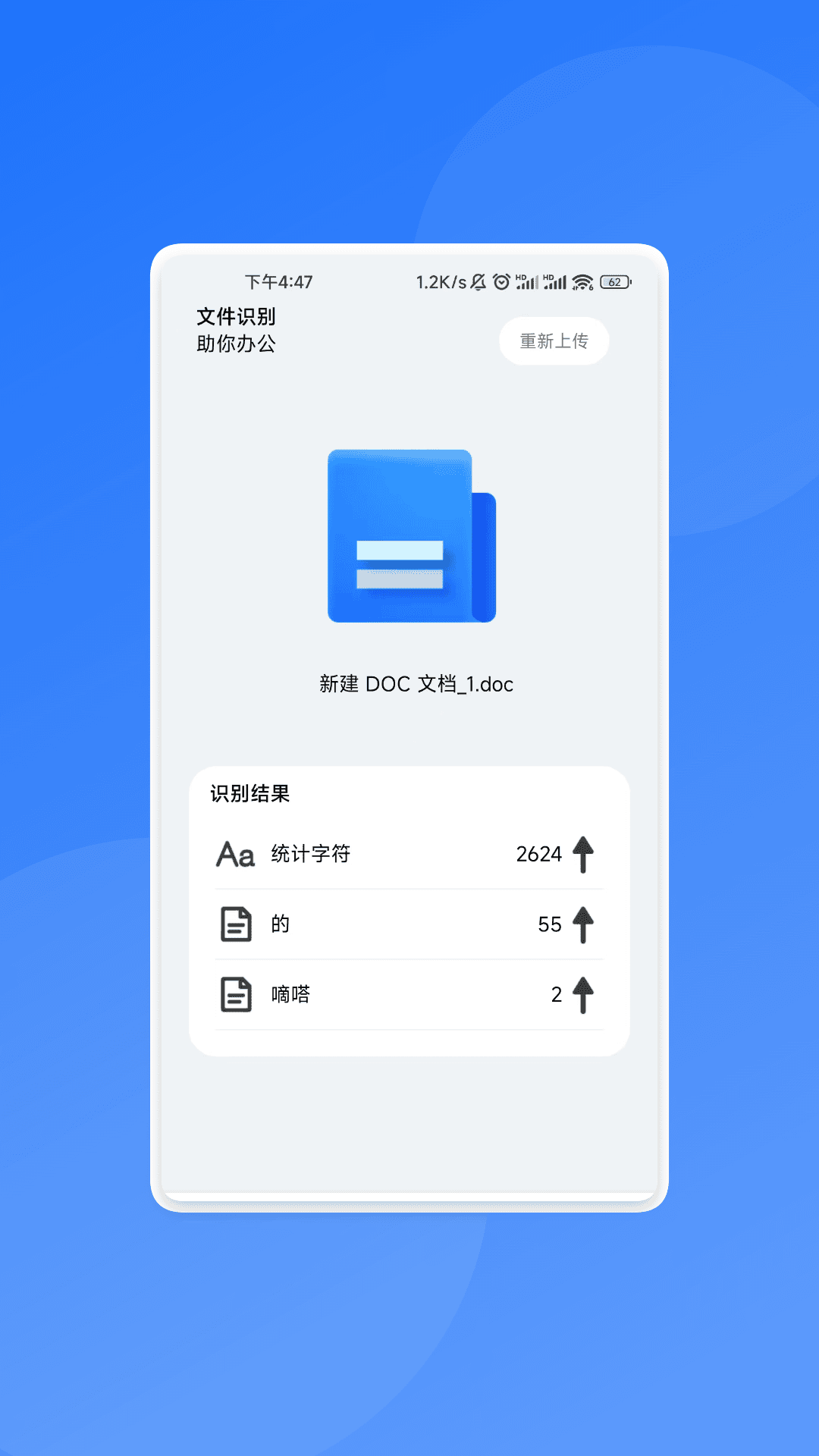Image resolution: width=819 pixels, height=1456 pixels.
Task: Click the Wi-Fi icon in the status bar
Action: pyautogui.click(x=582, y=281)
